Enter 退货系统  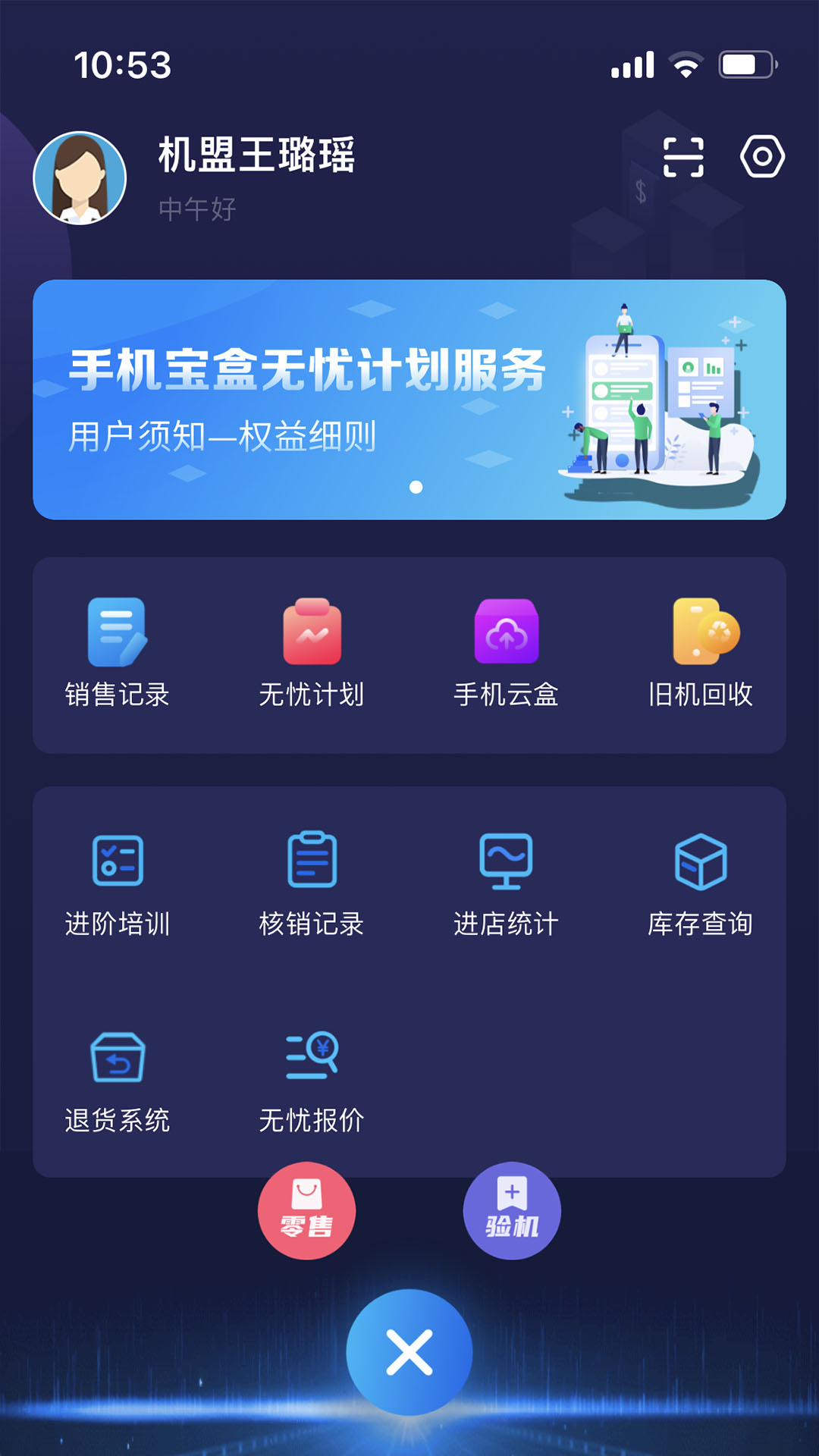118,1081
